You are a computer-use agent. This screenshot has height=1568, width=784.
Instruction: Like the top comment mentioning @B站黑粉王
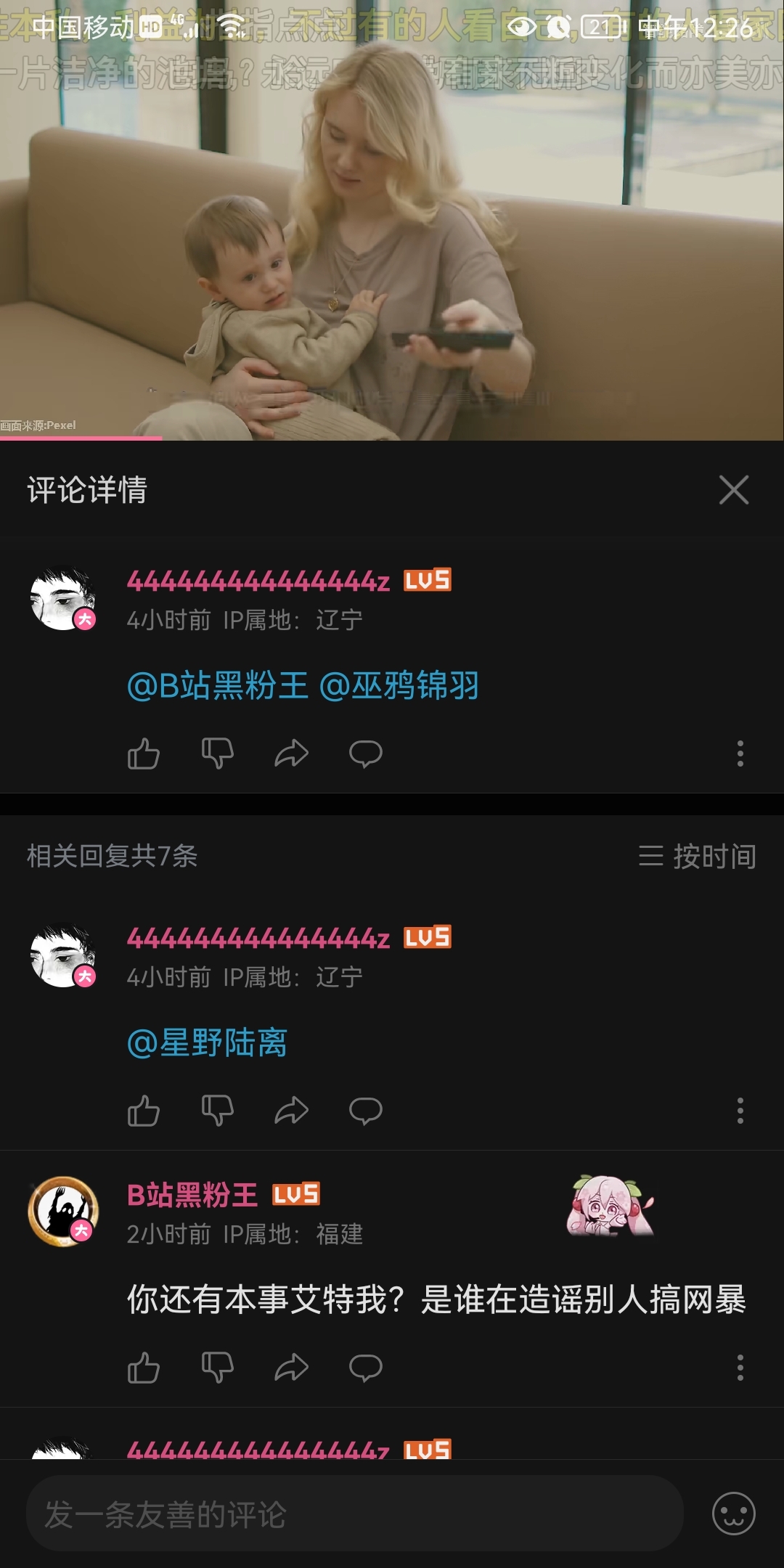point(144,754)
